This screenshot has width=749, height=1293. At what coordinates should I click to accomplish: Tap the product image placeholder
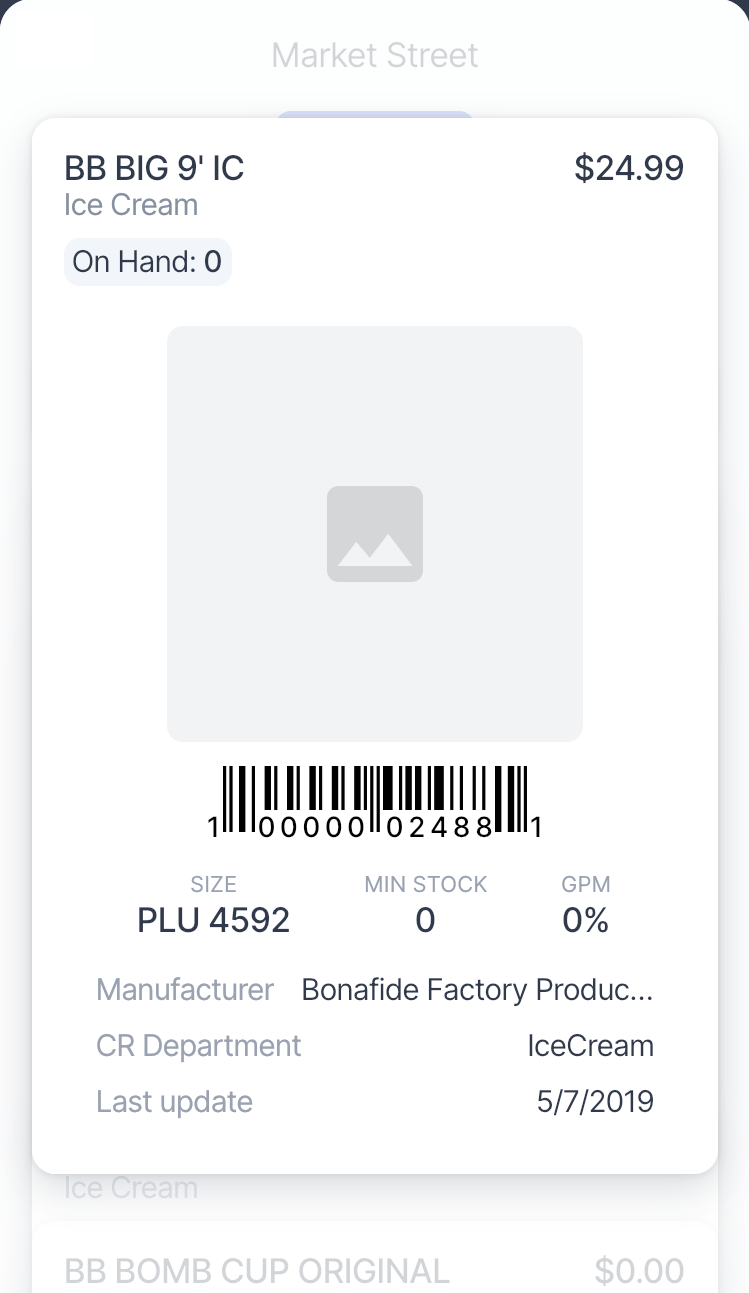(x=374, y=534)
